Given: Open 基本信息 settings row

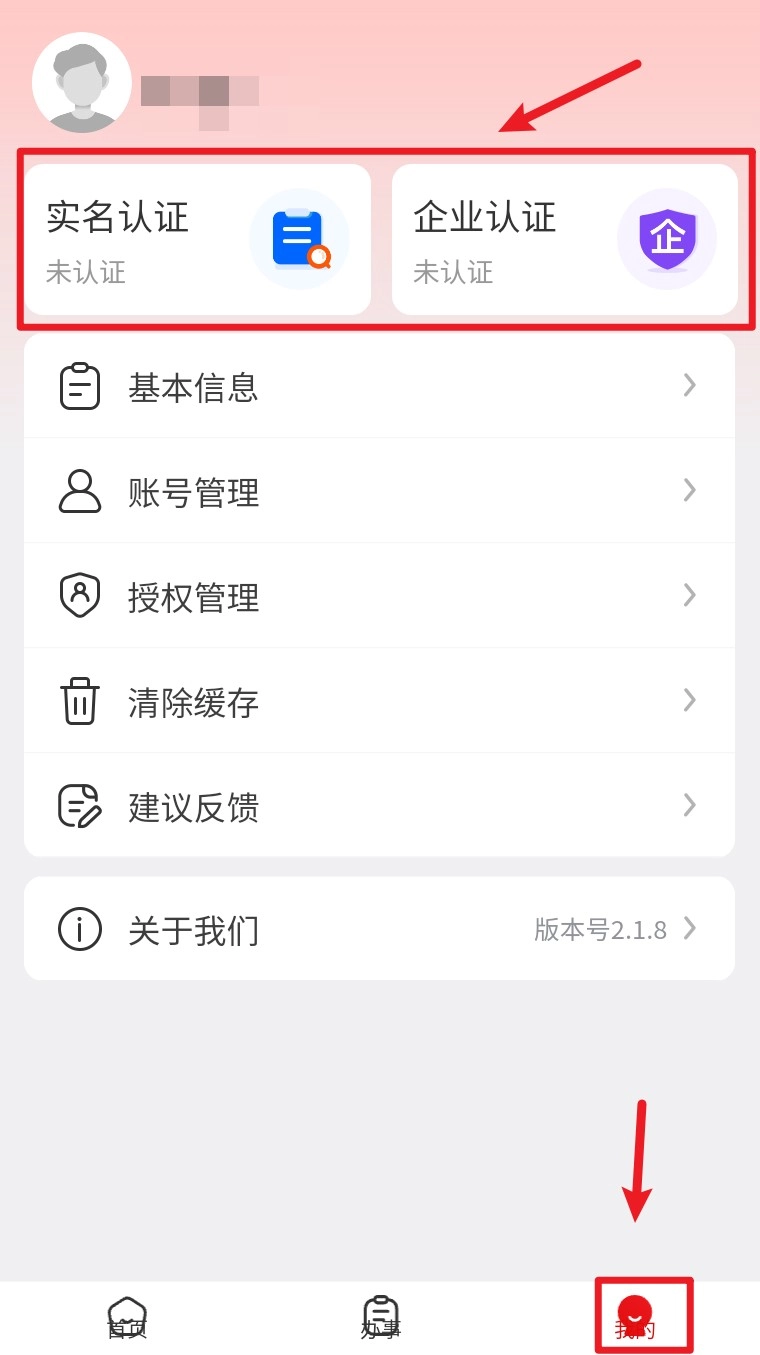Looking at the screenshot, I should pyautogui.click(x=379, y=387).
